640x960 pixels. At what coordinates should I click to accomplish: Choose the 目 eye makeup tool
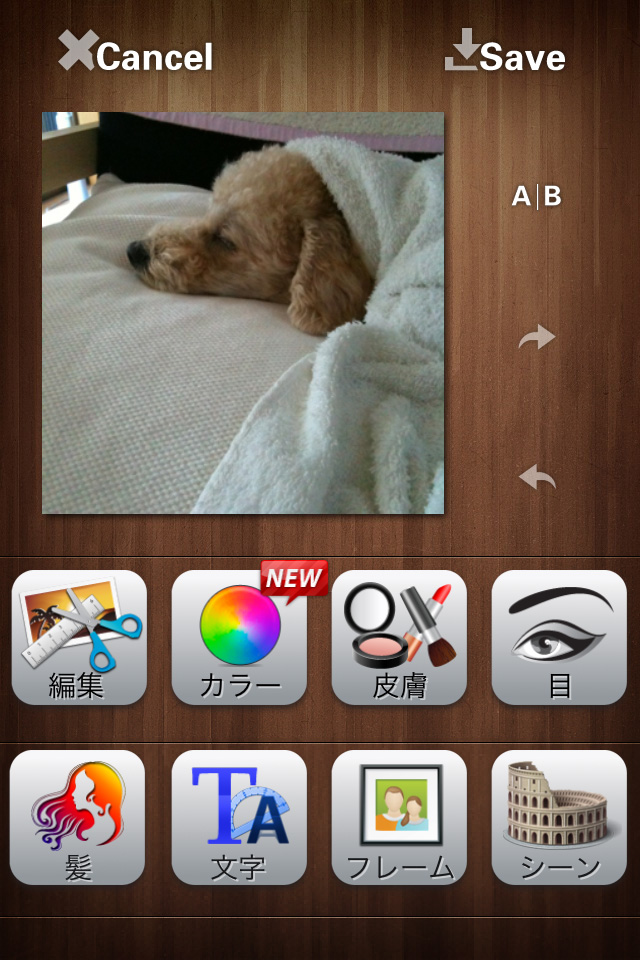[559, 638]
